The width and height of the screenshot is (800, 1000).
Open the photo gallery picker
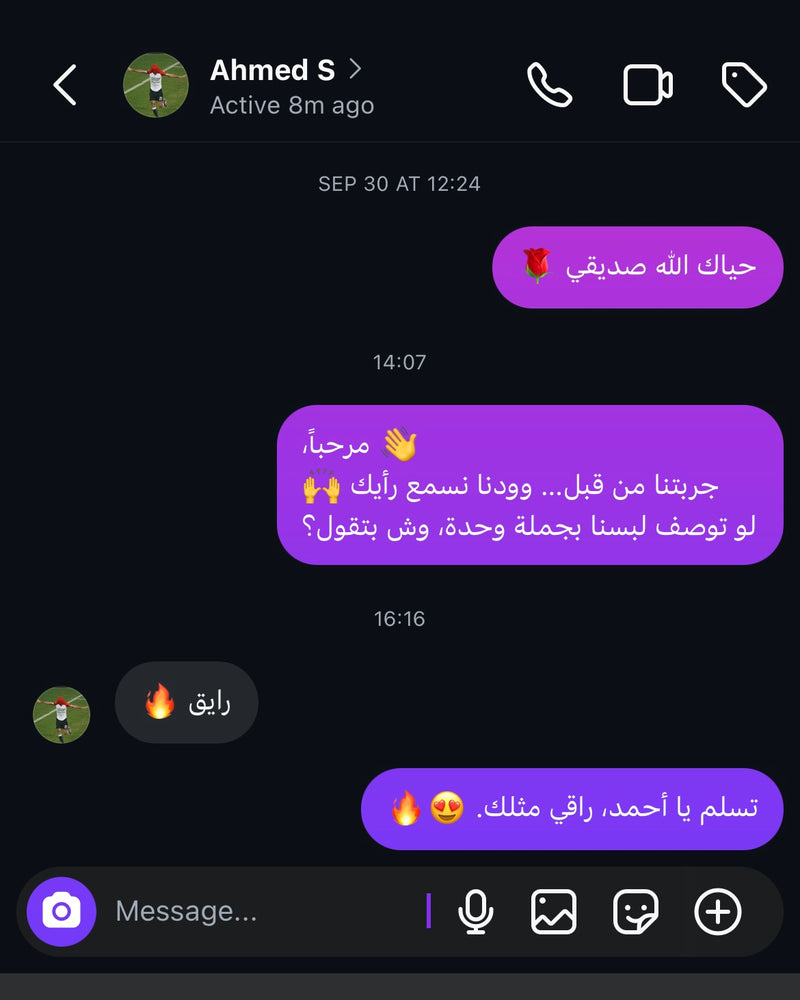click(553, 911)
